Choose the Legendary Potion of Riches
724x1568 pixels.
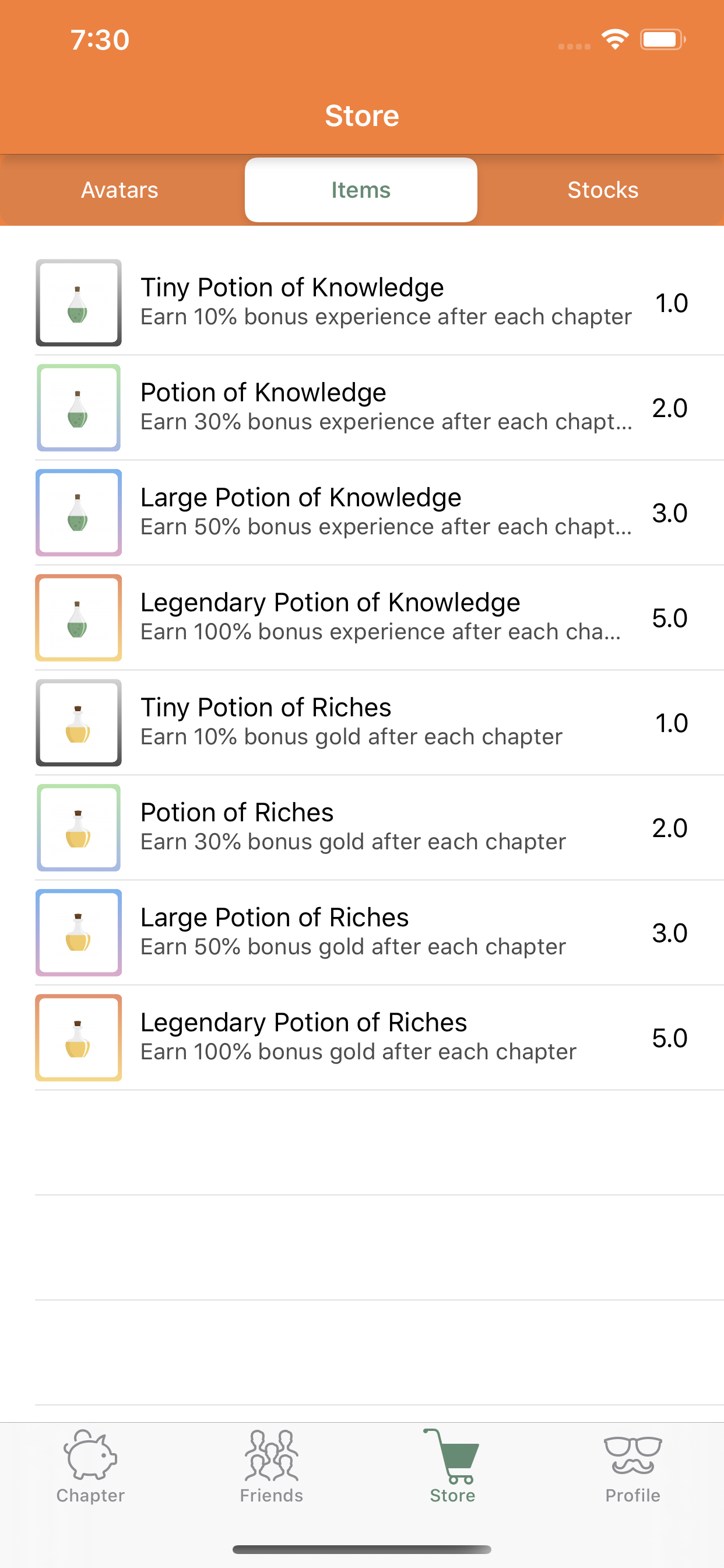377,1037
